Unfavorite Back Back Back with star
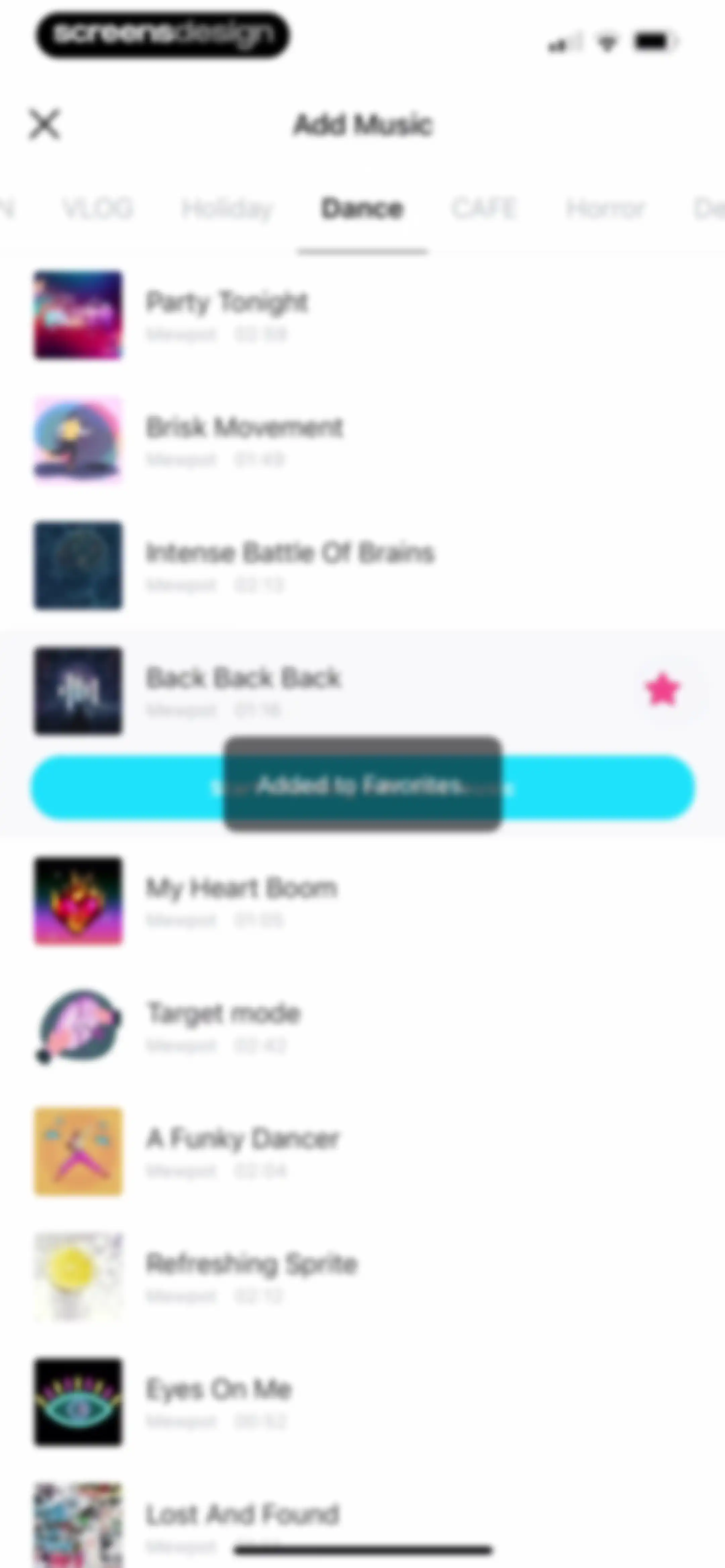 662,690
